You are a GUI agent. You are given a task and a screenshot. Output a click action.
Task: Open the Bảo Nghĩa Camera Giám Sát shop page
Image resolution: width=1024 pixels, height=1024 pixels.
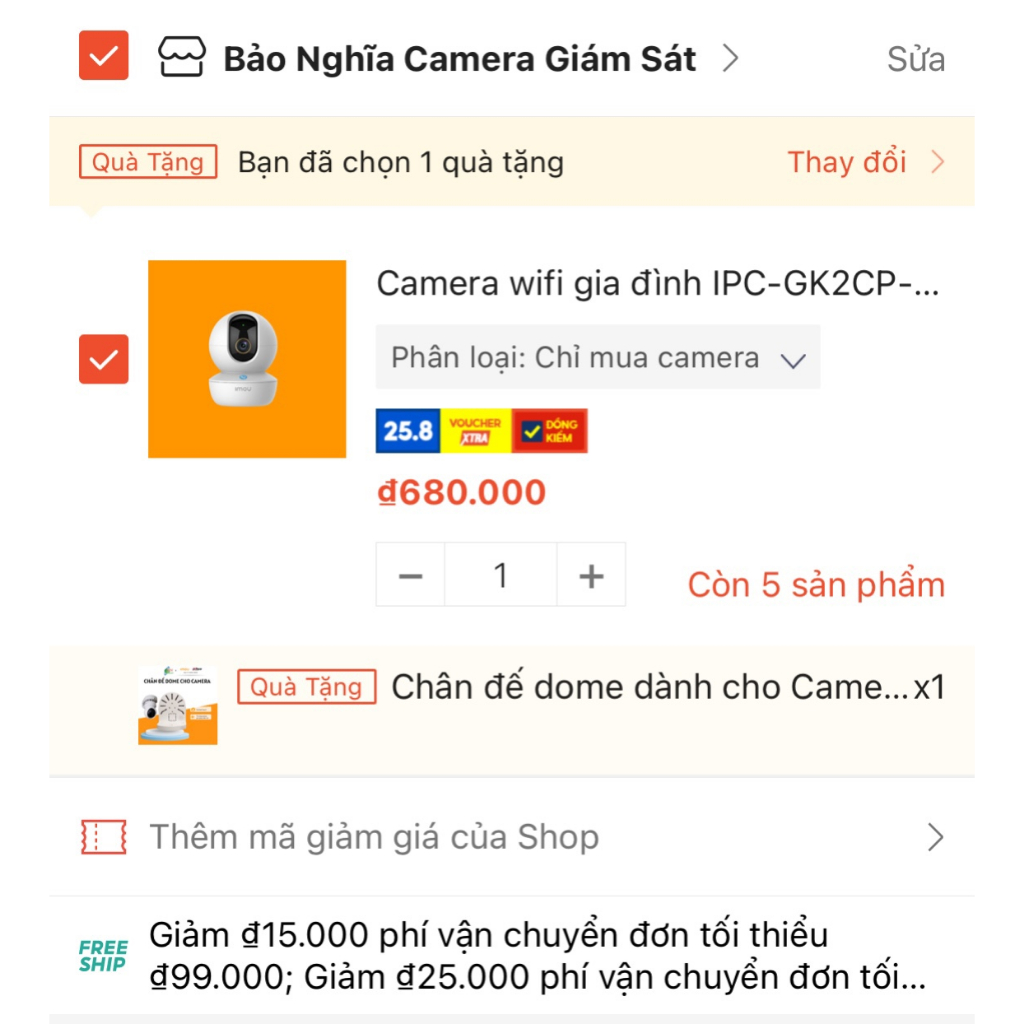[458, 59]
